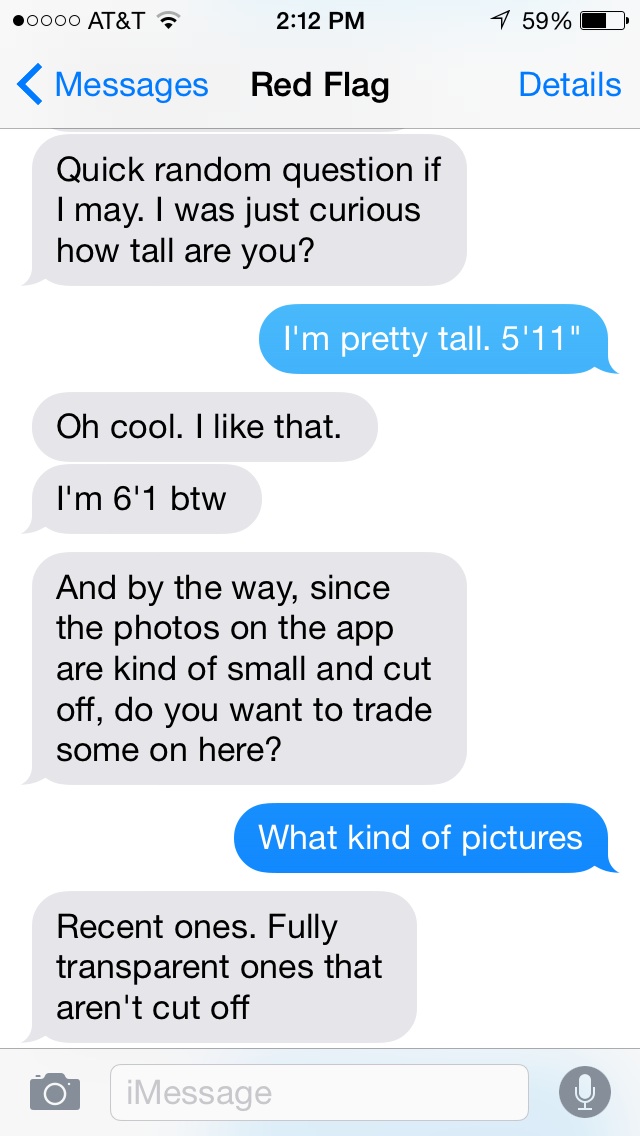This screenshot has height=1136, width=640.
Task: Tap the camera icon to attach a photo
Action: click(54, 1090)
